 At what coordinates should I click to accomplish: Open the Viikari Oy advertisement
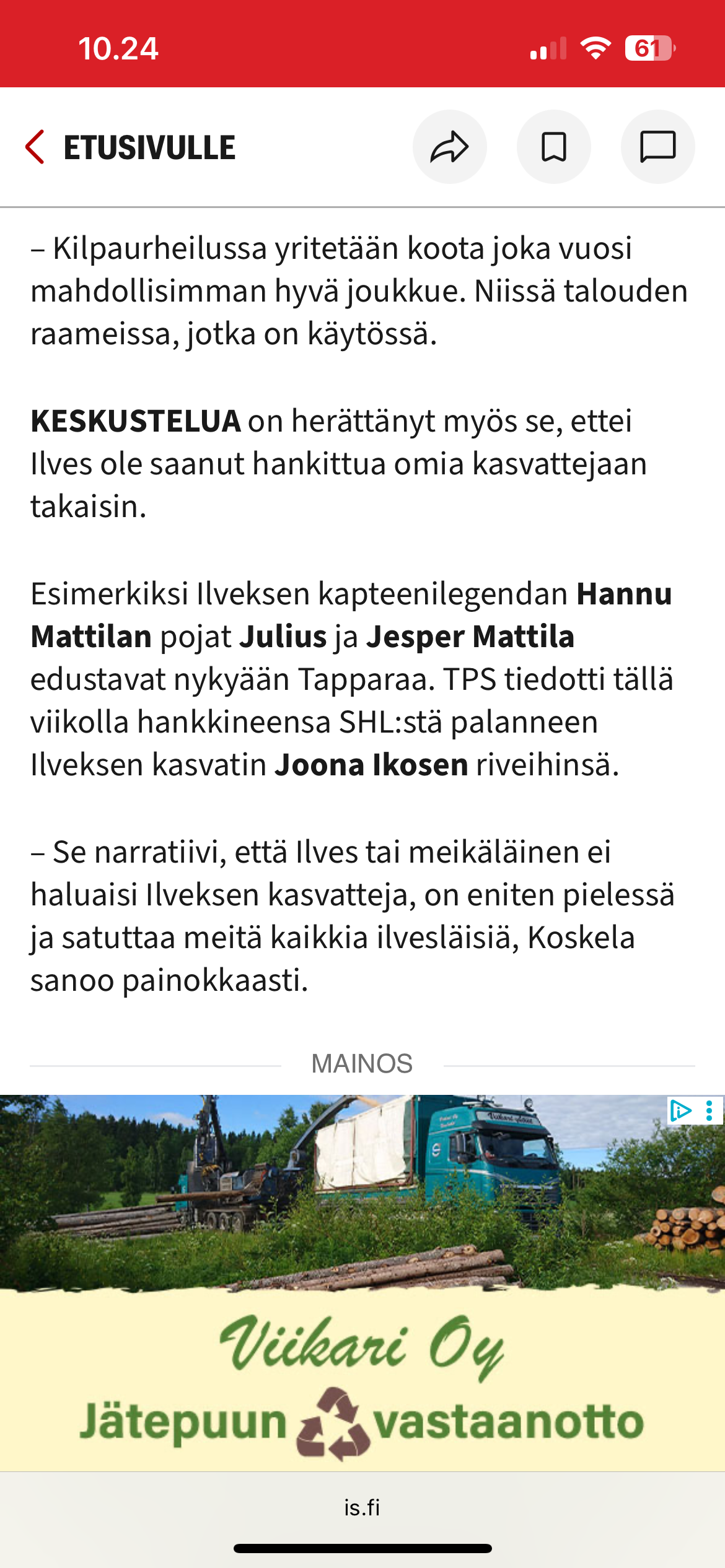[362, 1283]
